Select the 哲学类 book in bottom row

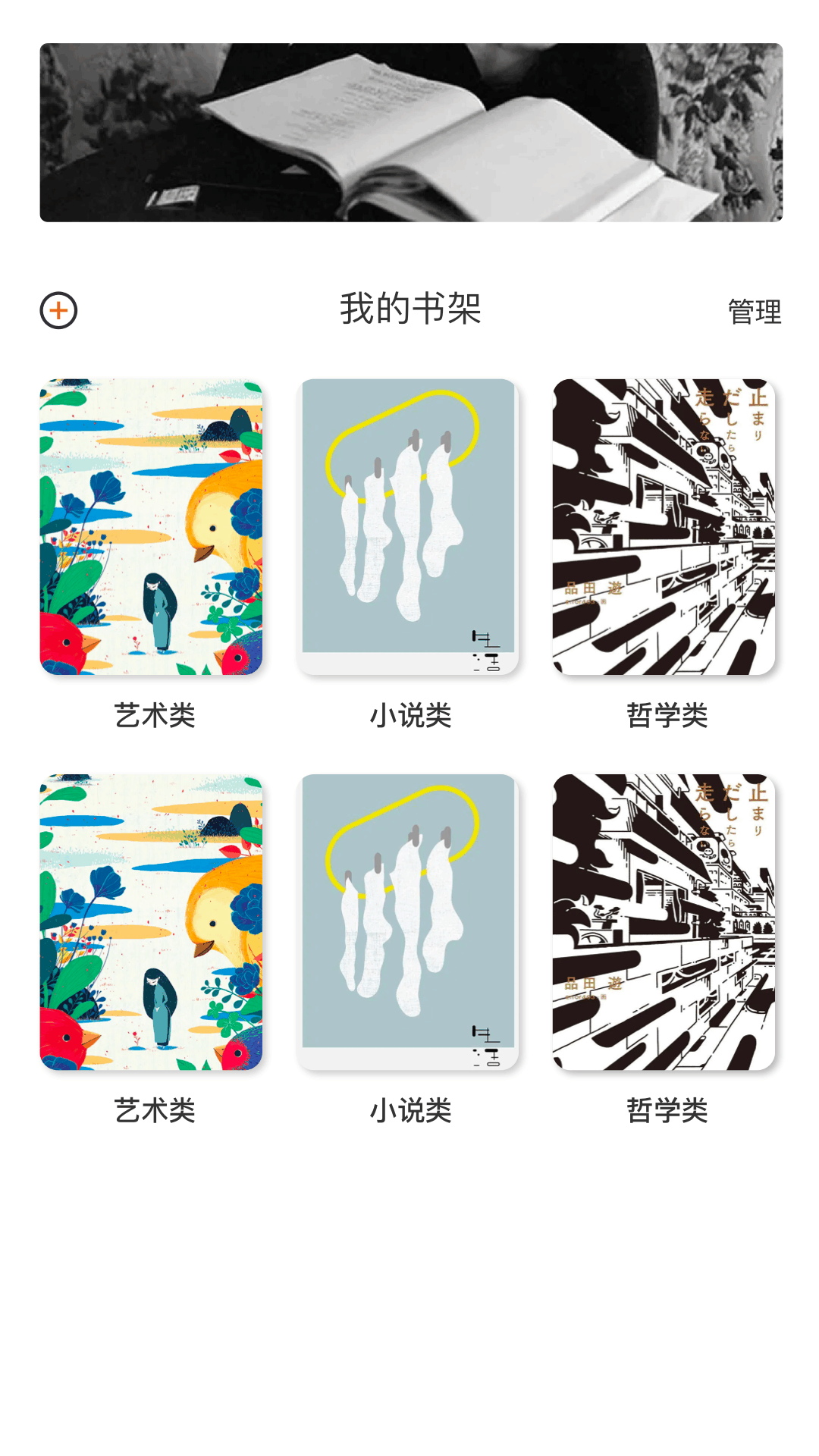pyautogui.click(x=664, y=922)
